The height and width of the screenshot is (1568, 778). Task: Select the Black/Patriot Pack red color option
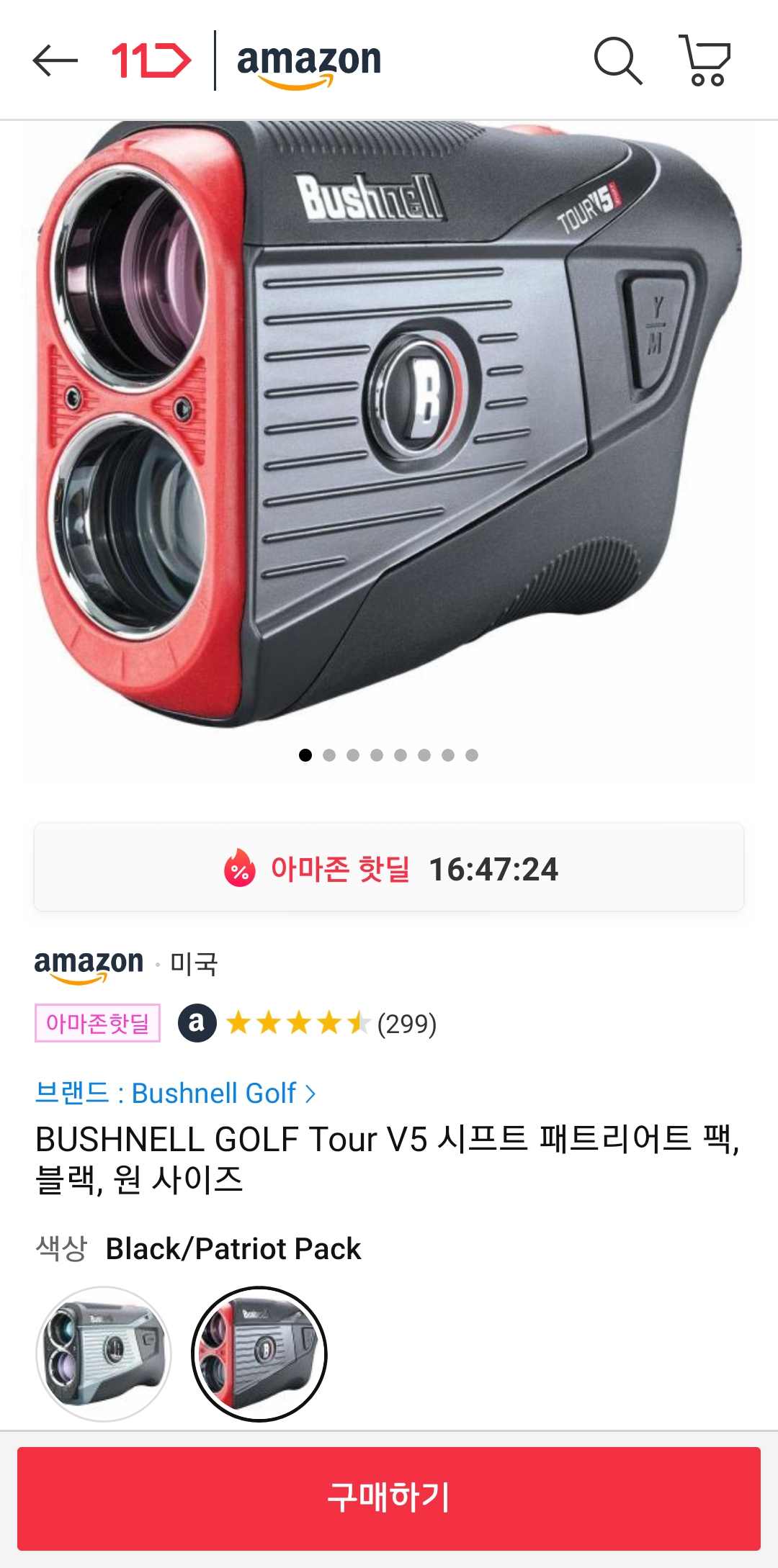[x=259, y=1353]
